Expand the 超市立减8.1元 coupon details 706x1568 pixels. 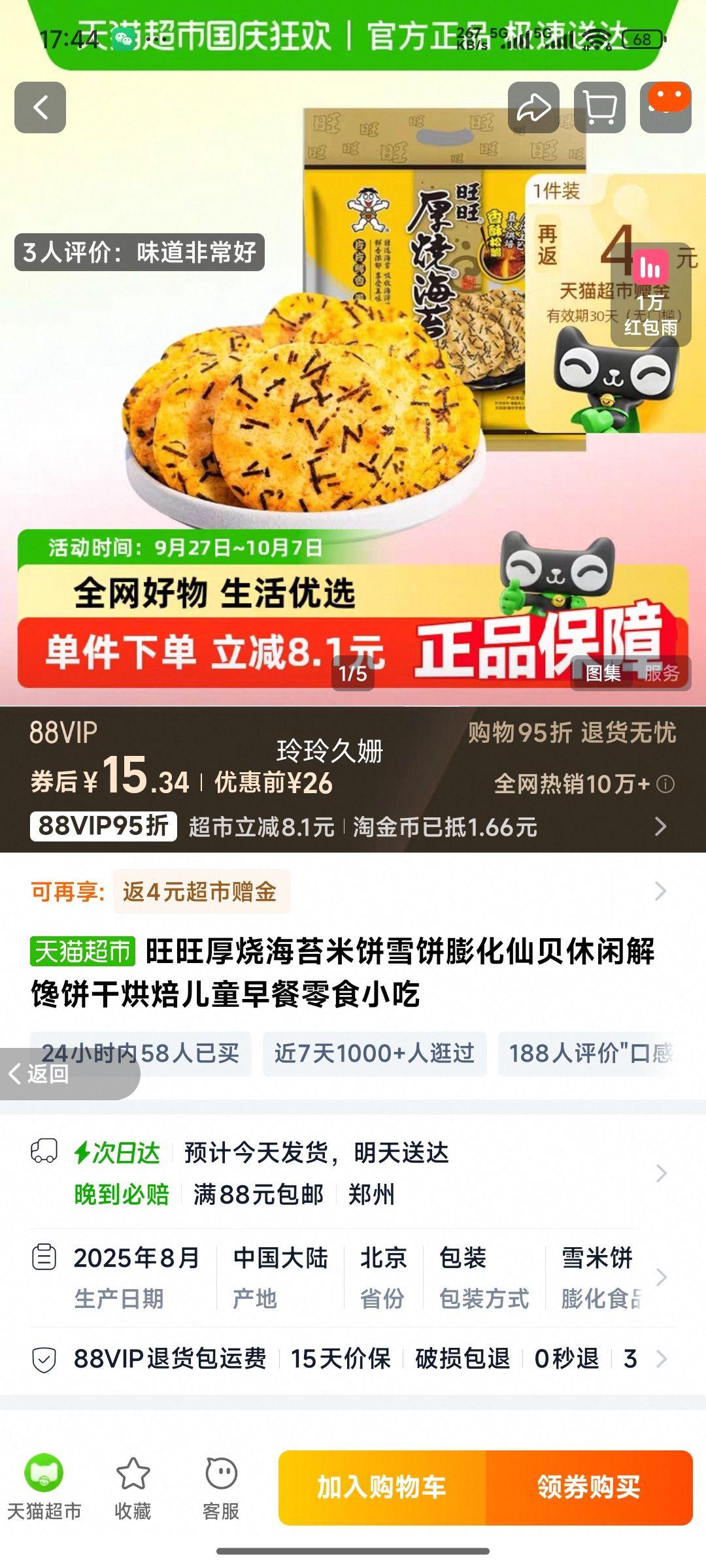tap(263, 826)
